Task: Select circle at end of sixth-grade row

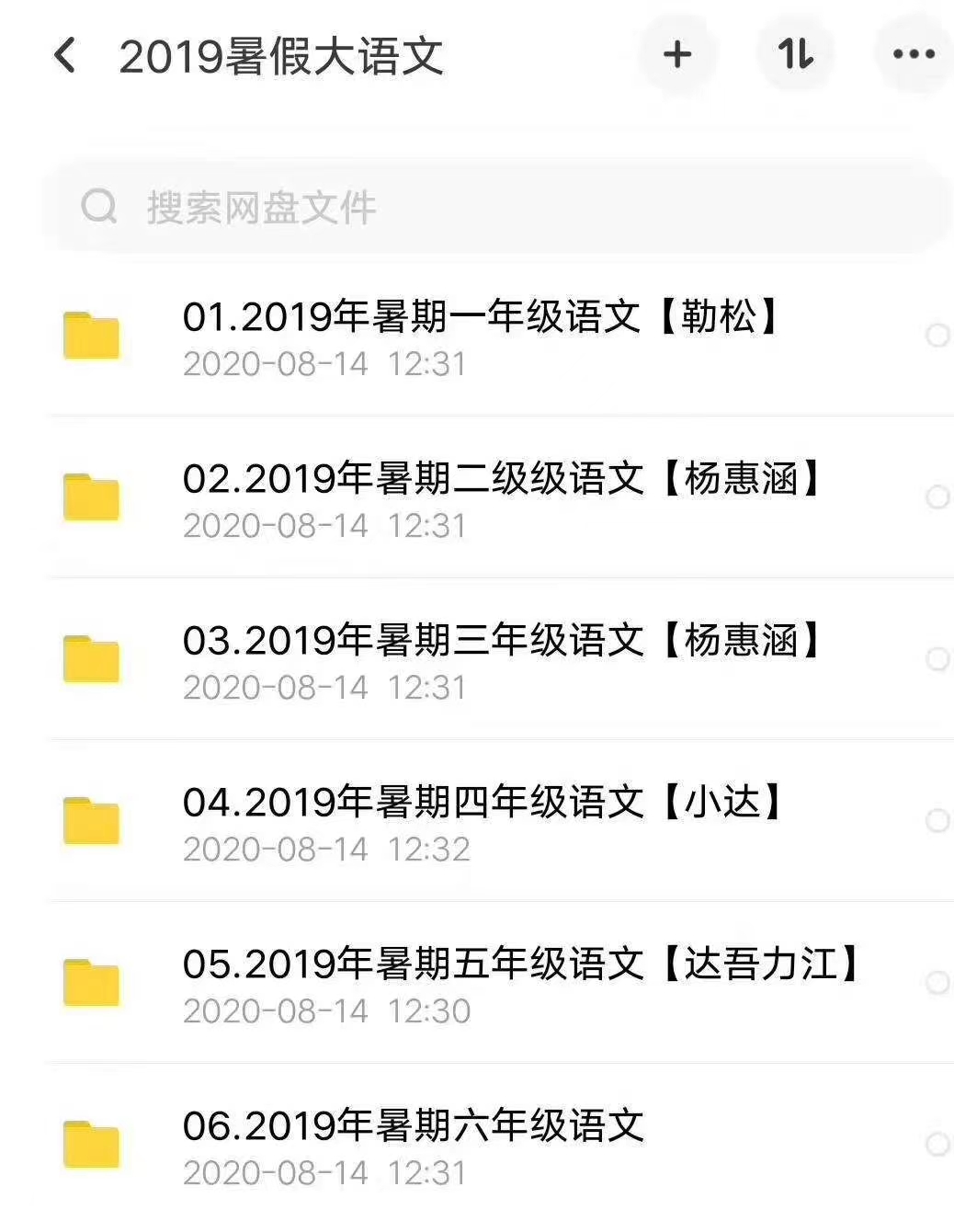Action: click(x=938, y=1142)
